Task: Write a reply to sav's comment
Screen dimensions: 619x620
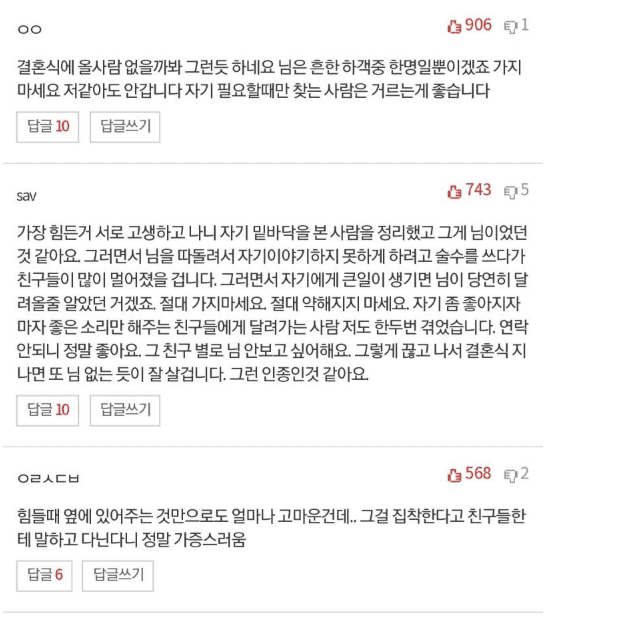Action: pyautogui.click(x=125, y=409)
